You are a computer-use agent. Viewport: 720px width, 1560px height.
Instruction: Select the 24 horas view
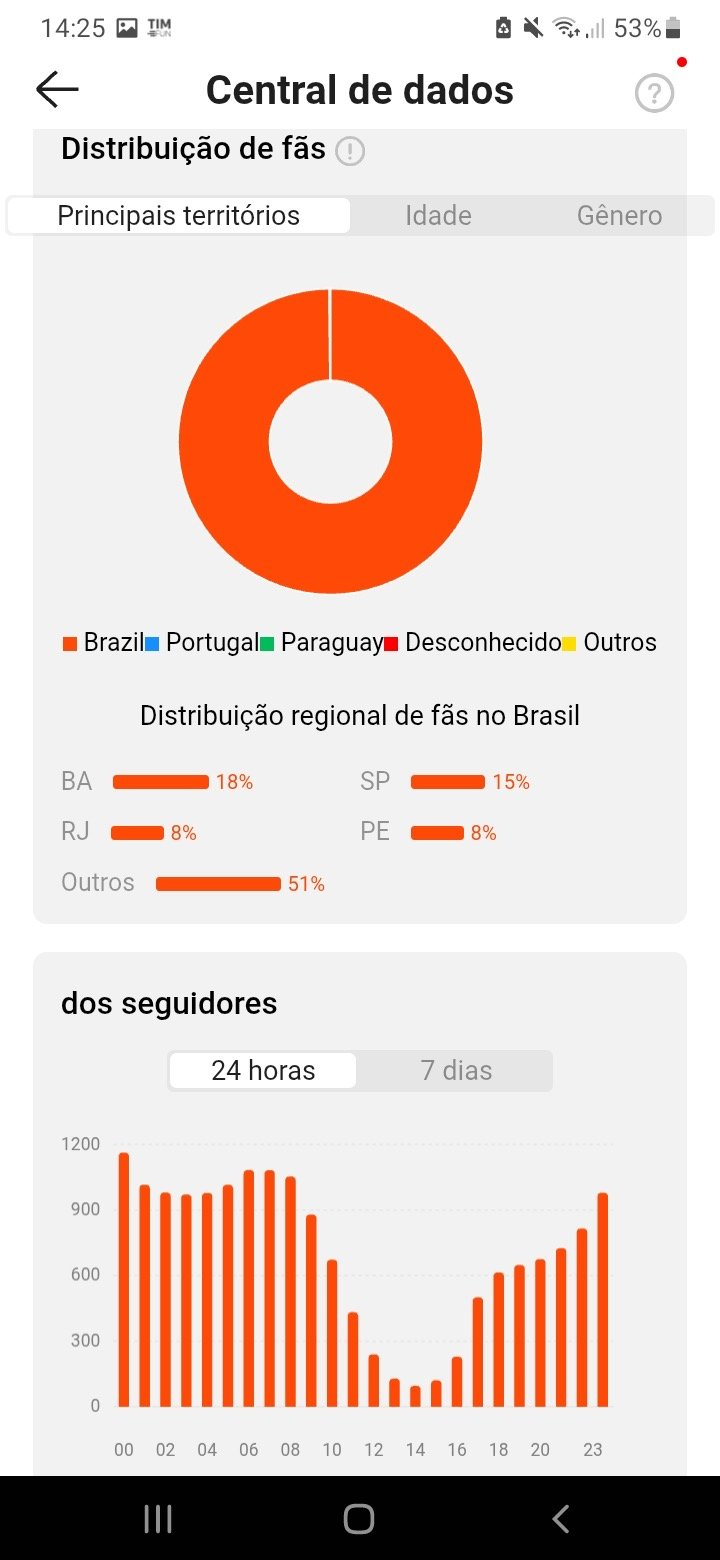pos(263,1071)
